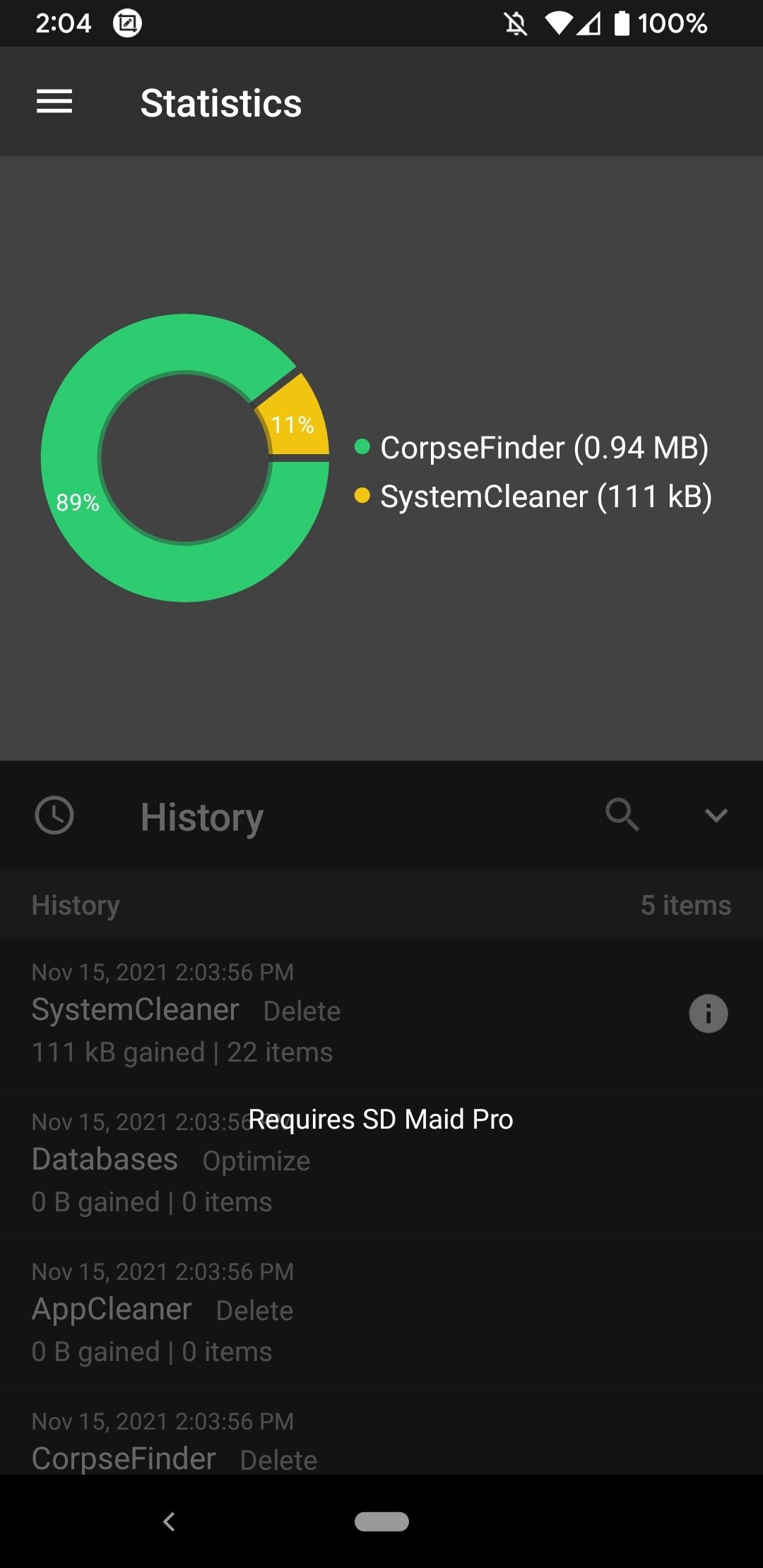Open the AppCleaner Delete history entry

point(381,1313)
